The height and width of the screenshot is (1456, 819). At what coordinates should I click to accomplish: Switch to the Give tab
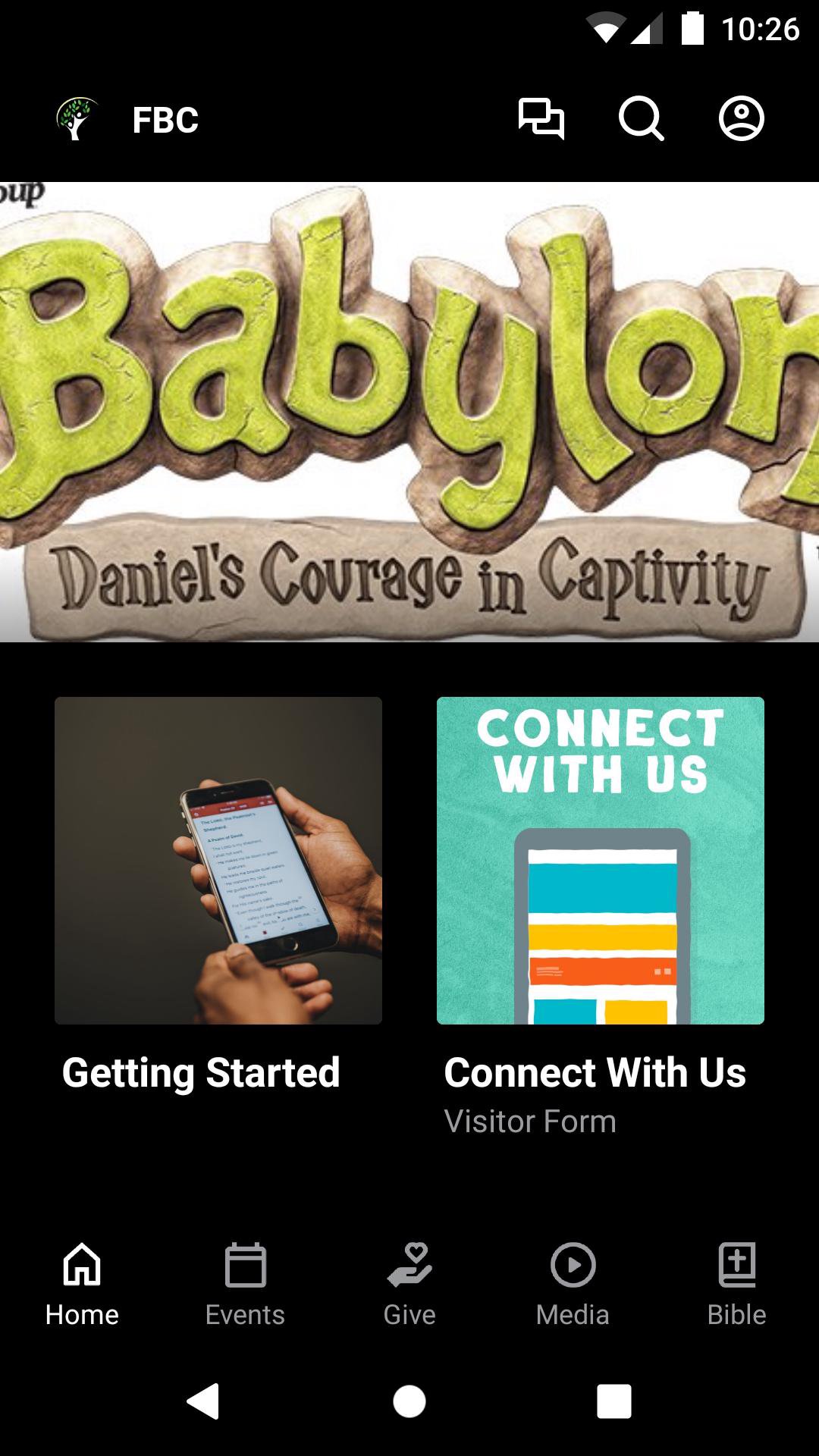409,1282
